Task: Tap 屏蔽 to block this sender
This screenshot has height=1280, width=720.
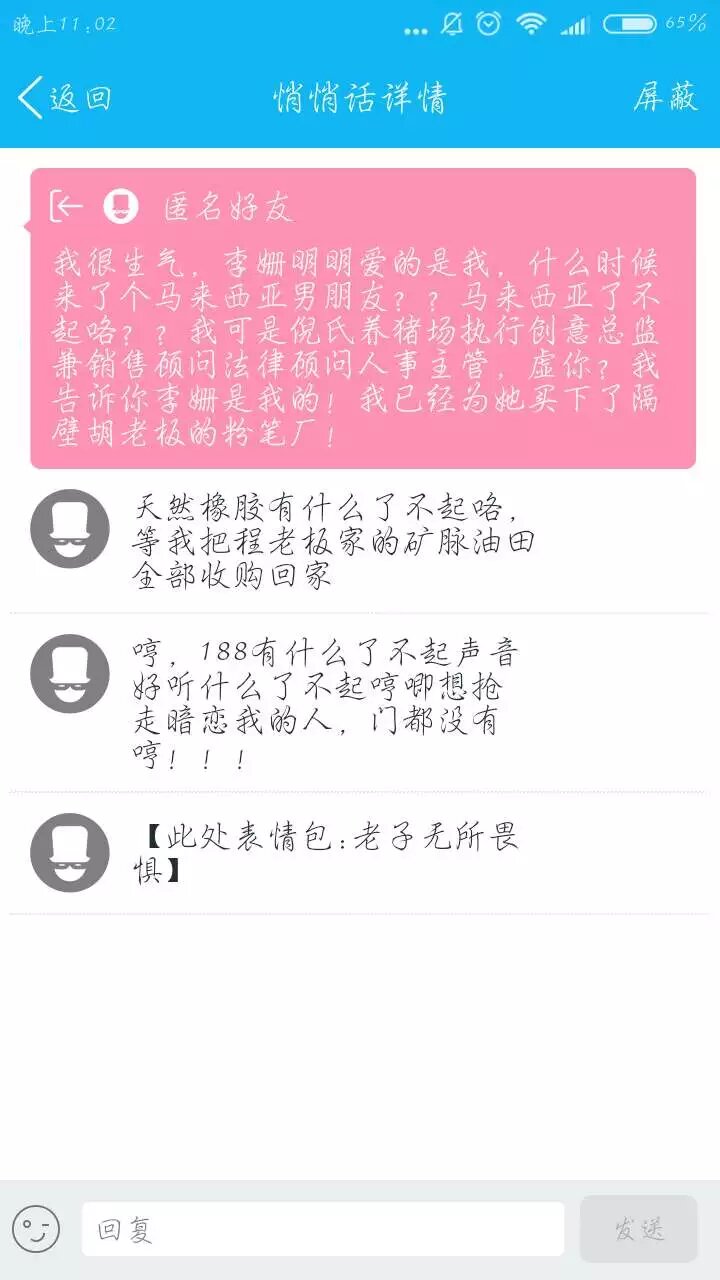Action: [665, 98]
